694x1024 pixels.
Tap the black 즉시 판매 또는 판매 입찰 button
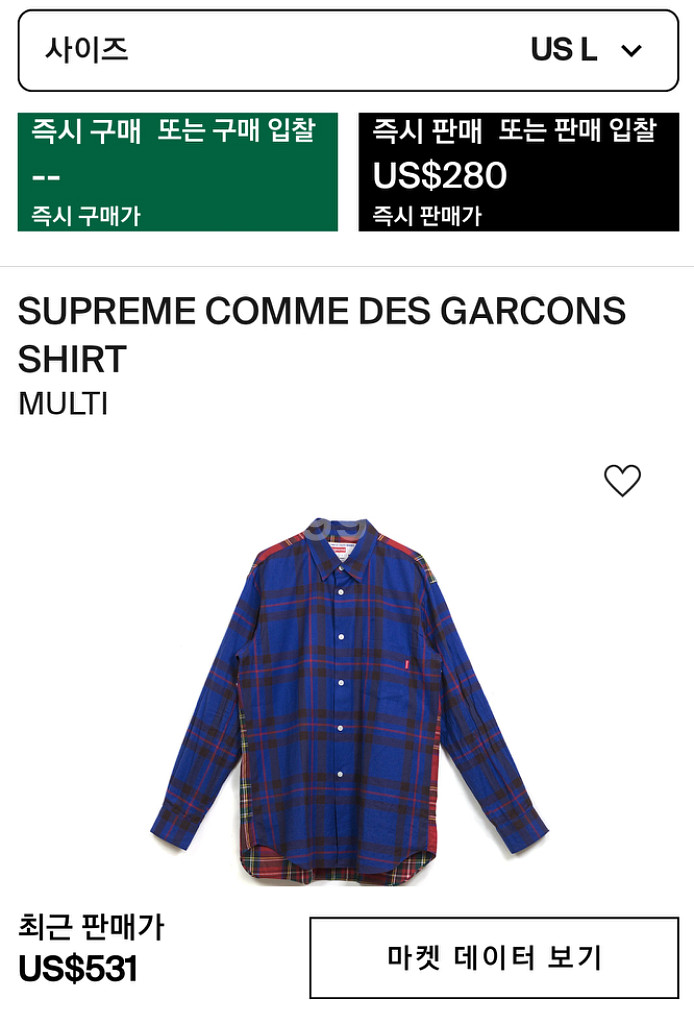click(x=519, y=172)
